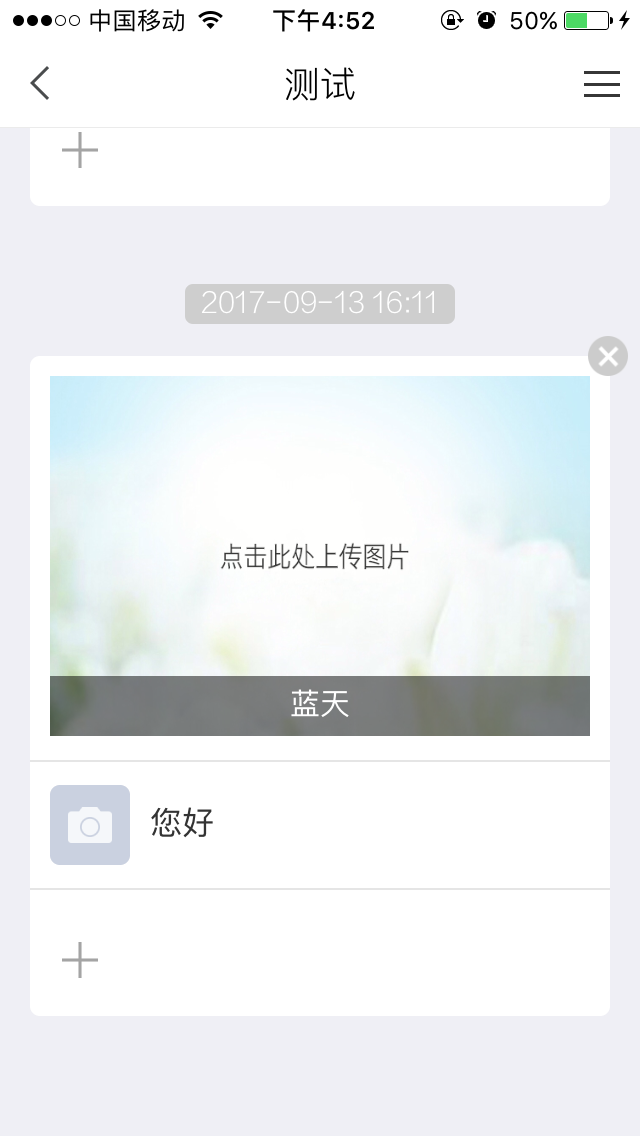Edit the 蓝天 title caption
Viewport: 640px width, 1136px height.
[x=320, y=705]
